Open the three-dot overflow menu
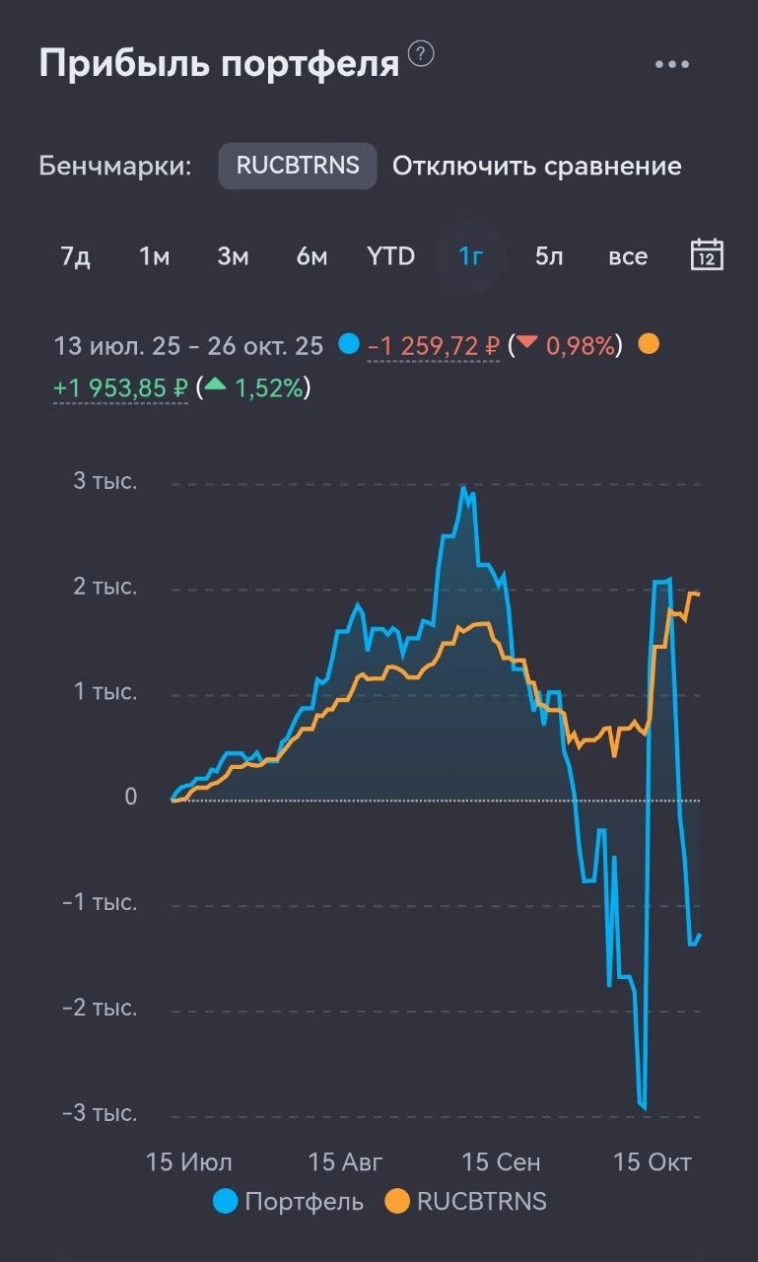Image resolution: width=758 pixels, height=1262 pixels. (672, 65)
